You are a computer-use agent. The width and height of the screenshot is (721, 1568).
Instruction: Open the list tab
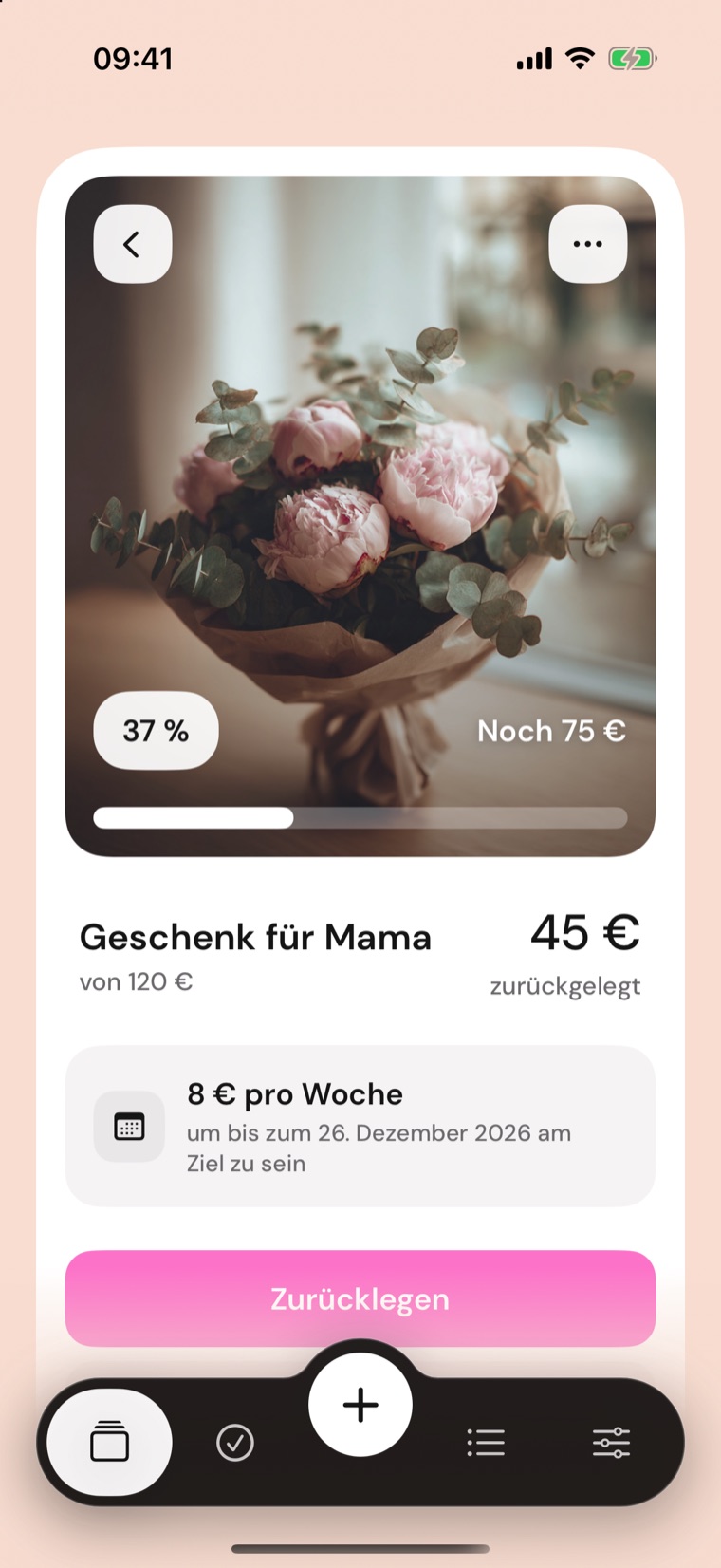point(486,1443)
